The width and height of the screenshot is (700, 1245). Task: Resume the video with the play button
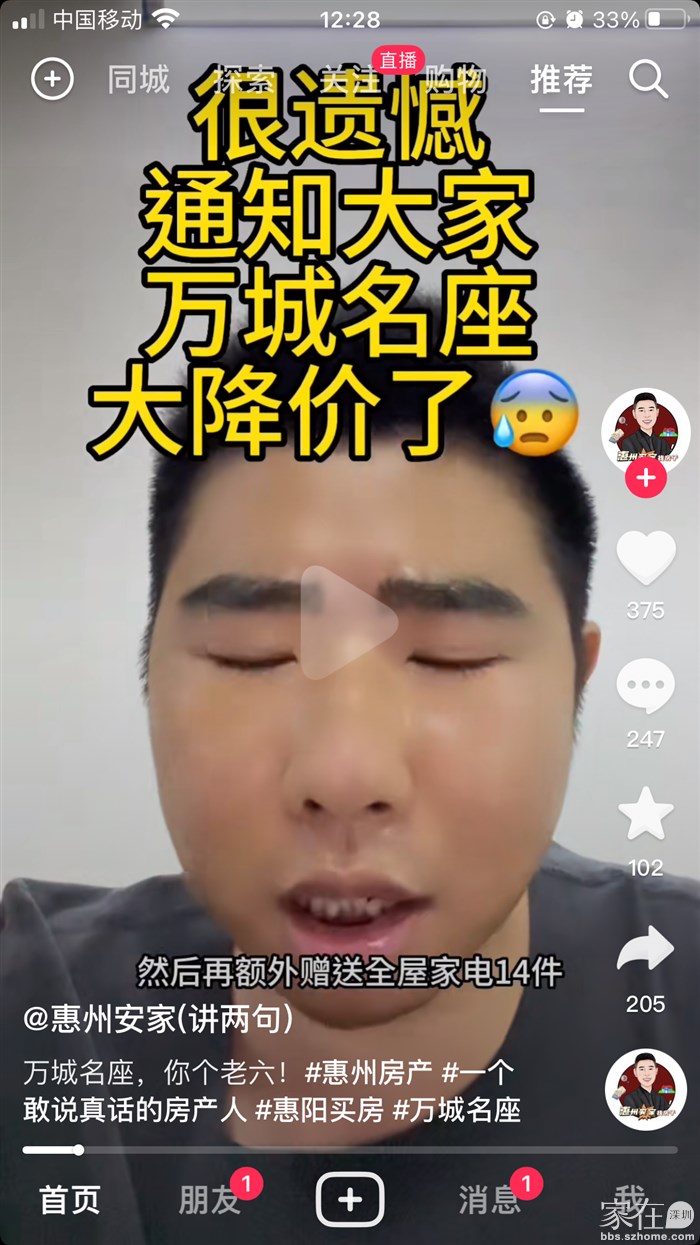click(349, 622)
